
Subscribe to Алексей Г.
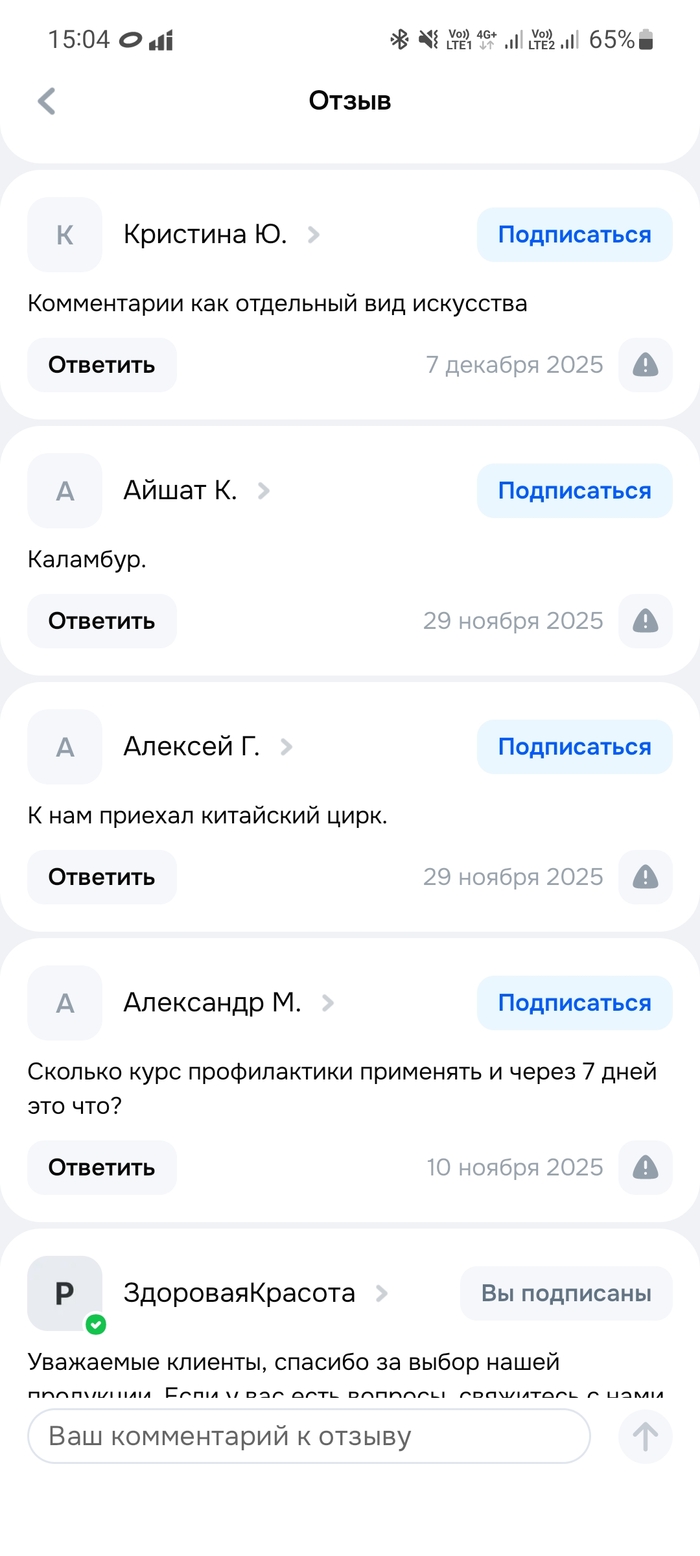[574, 747]
